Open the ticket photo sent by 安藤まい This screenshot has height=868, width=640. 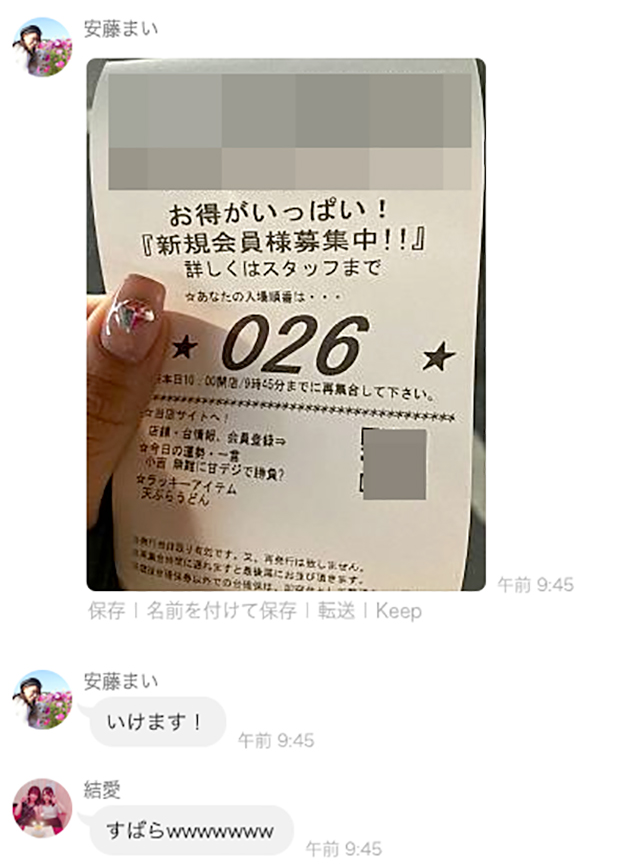[x=286, y=324]
